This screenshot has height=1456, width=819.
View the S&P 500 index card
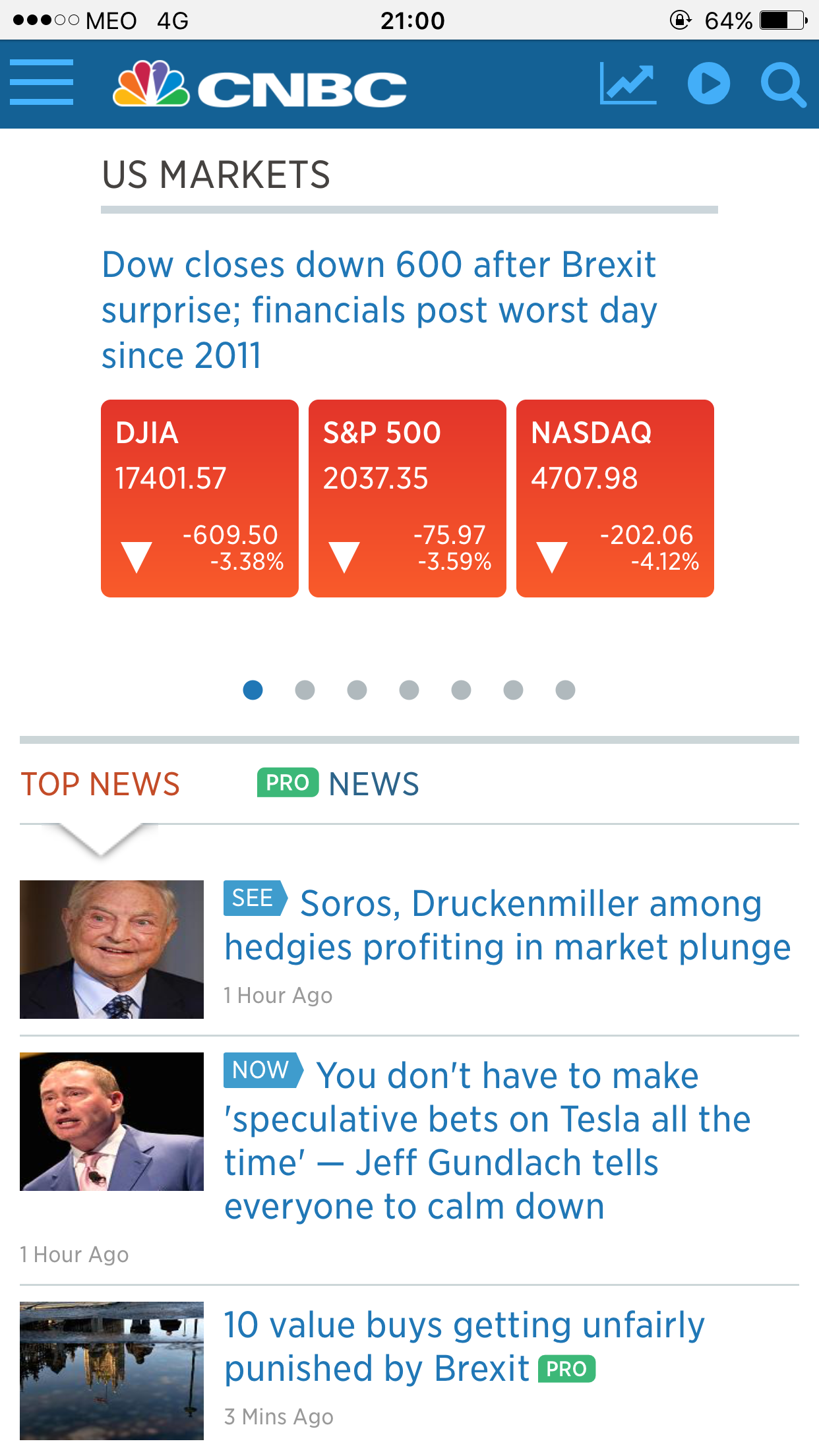(x=408, y=498)
